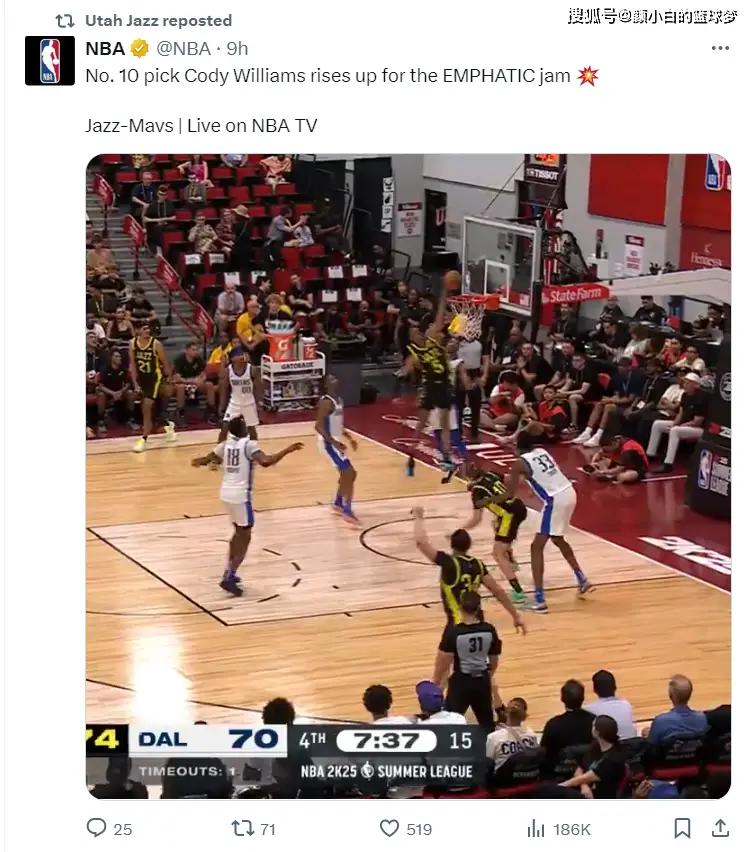View the tweet's analytics count
Screen dimensions: 752x852
point(537,828)
